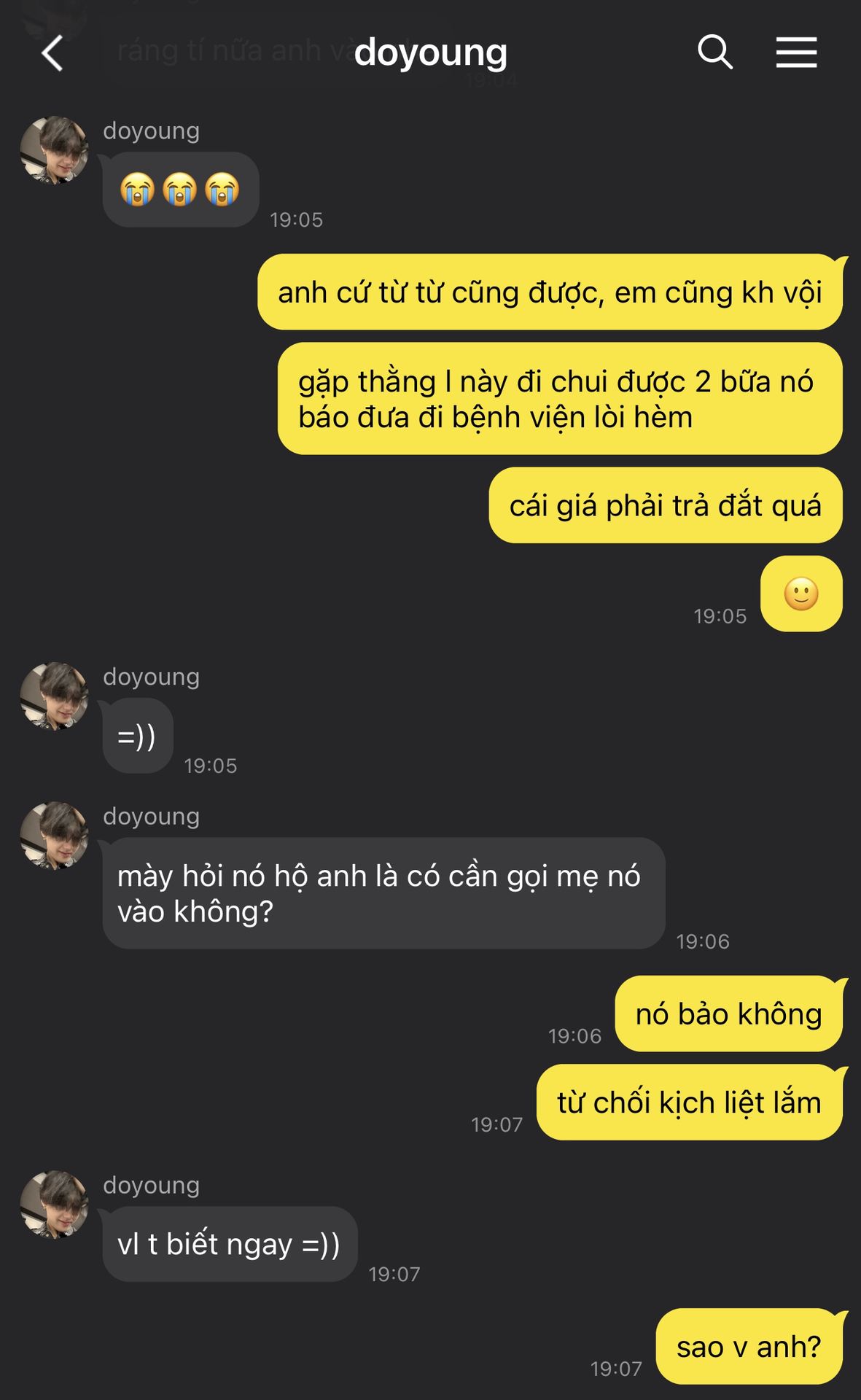Go back from doyoung's chat
Image resolution: width=861 pixels, height=1400 pixels.
pos(52,53)
